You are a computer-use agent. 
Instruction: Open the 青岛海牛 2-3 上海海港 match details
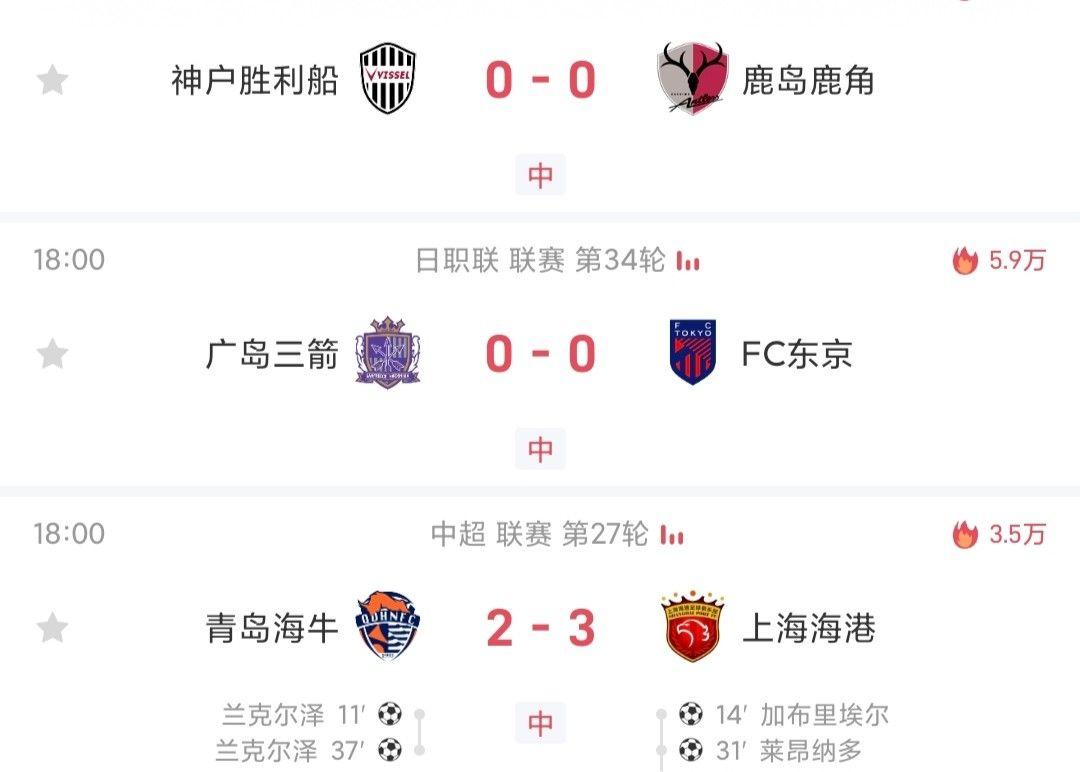click(x=540, y=628)
